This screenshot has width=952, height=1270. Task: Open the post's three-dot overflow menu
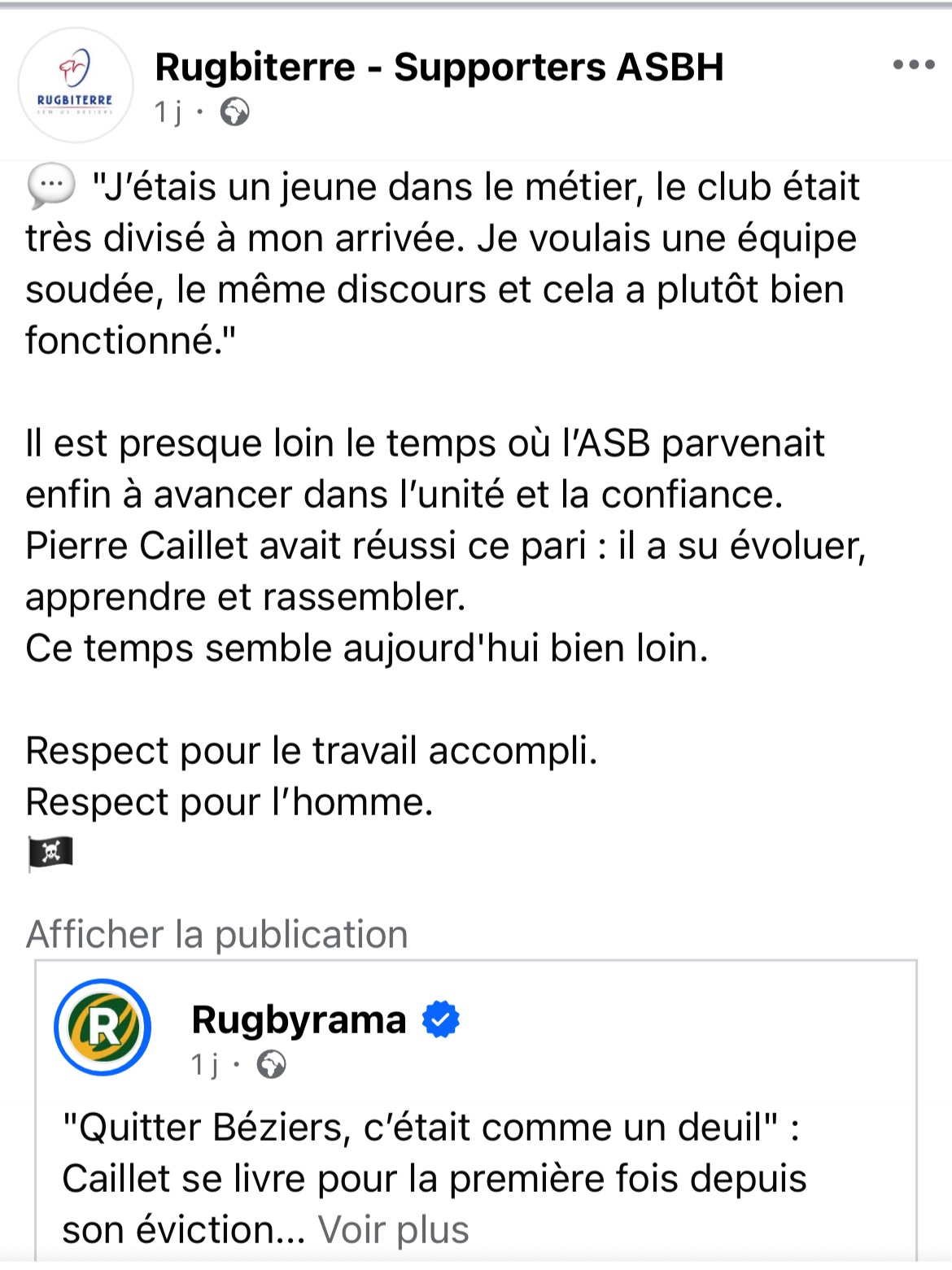tap(913, 65)
